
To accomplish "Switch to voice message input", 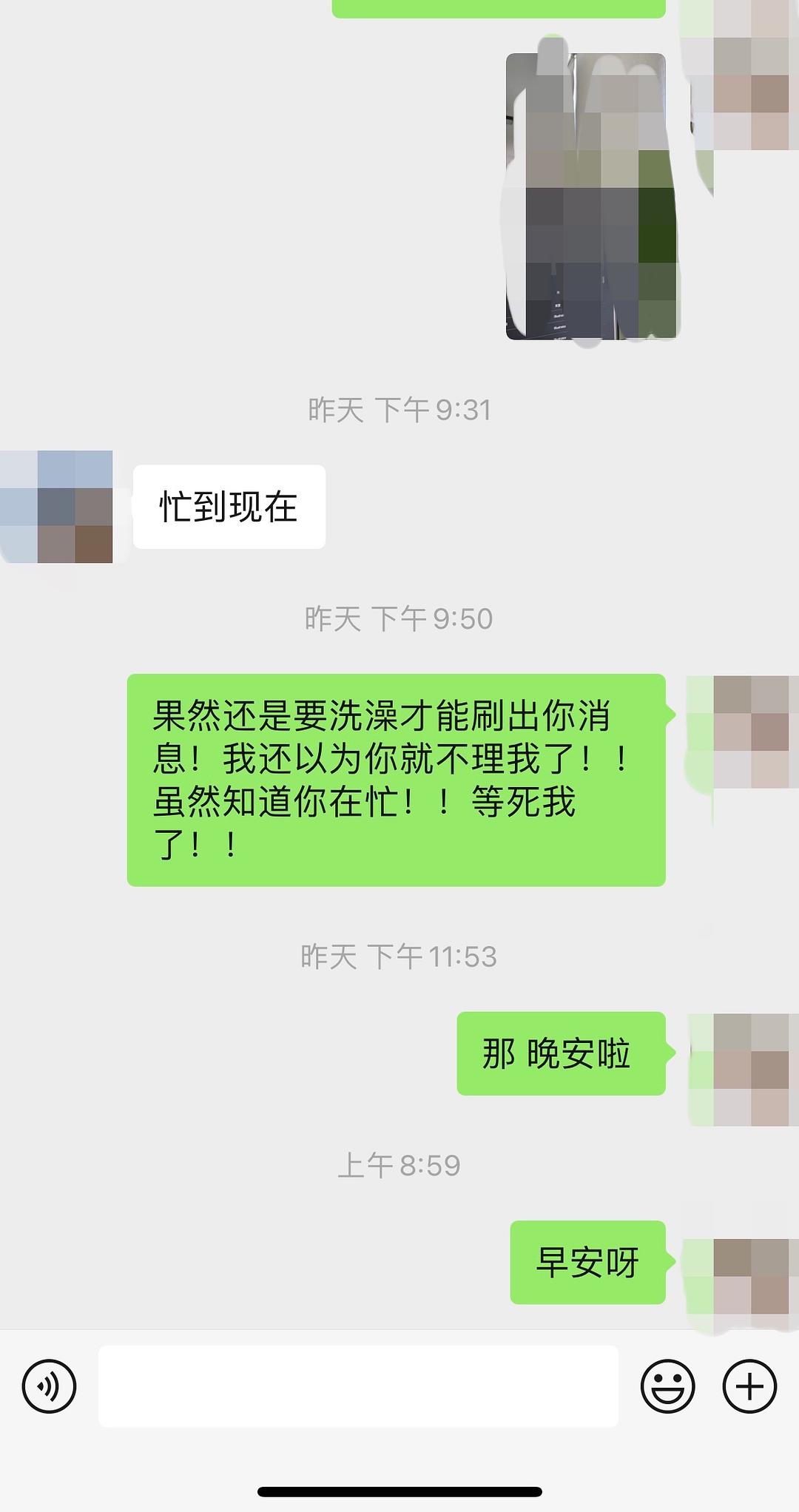I will point(49,1386).
